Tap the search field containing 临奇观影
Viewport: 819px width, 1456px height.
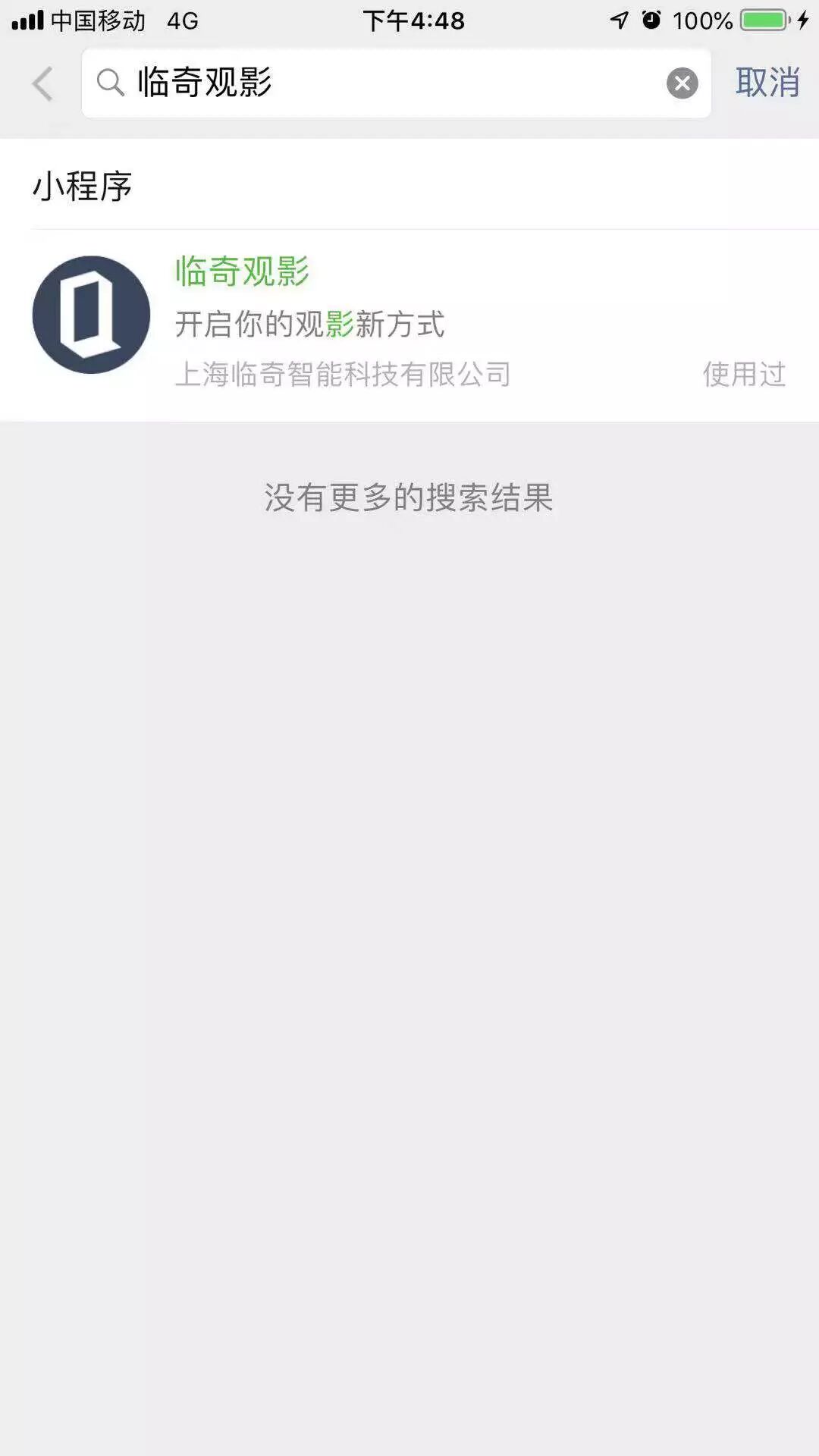(379, 83)
